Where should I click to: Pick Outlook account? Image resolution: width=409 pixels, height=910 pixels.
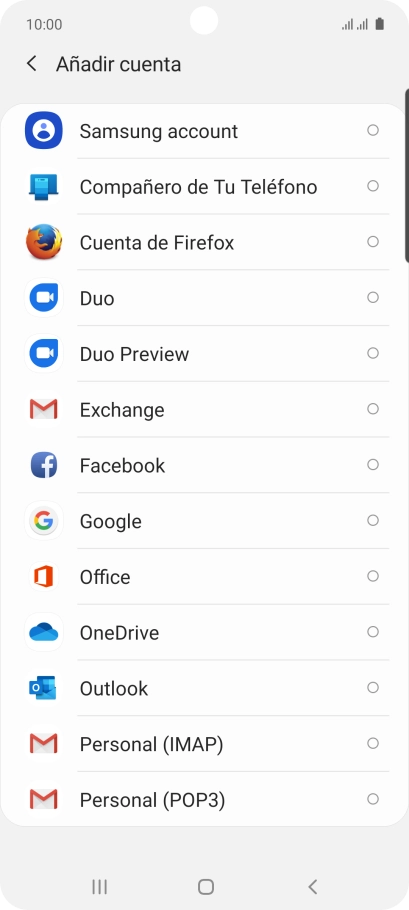[204, 688]
